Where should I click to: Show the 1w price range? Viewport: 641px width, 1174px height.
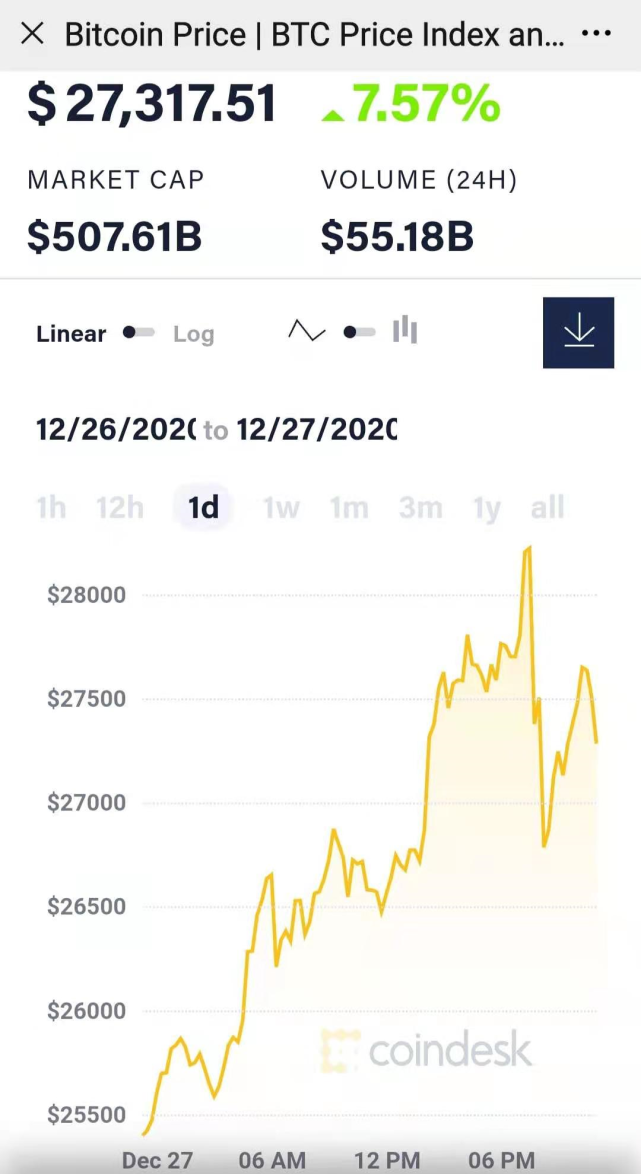pos(281,508)
